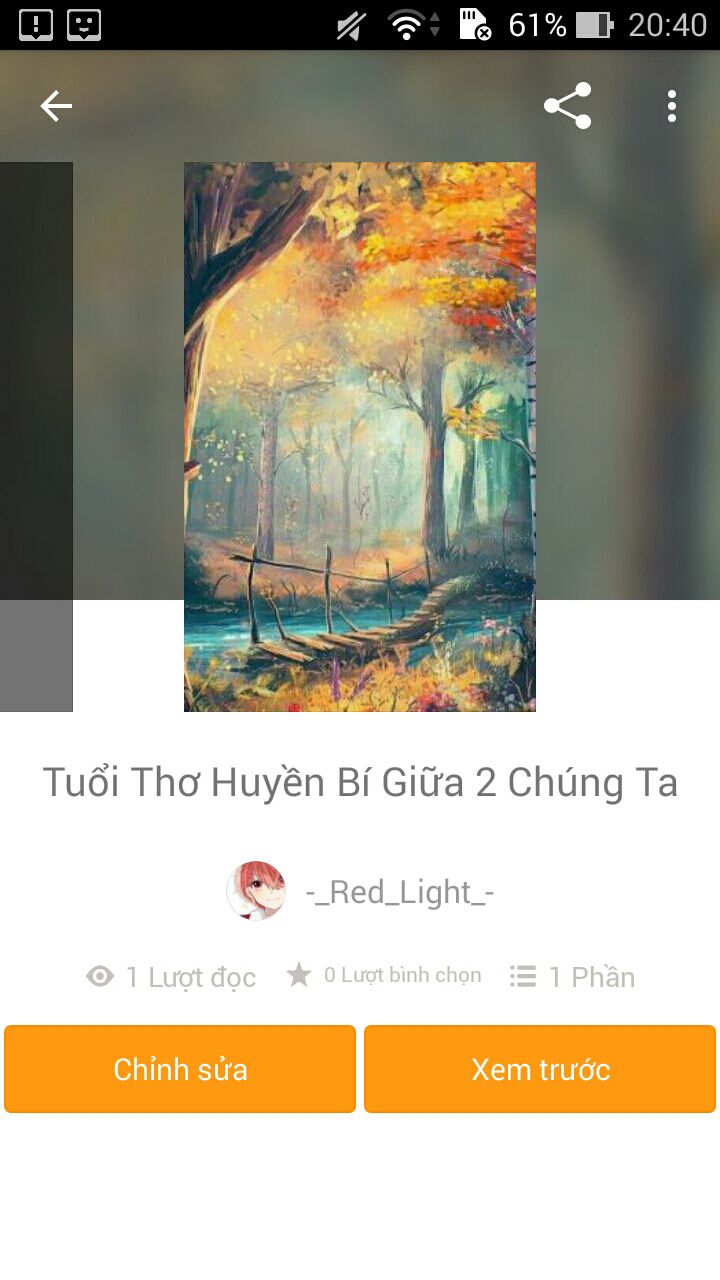
Task: Select the Xem trước button
Action: [540, 1069]
